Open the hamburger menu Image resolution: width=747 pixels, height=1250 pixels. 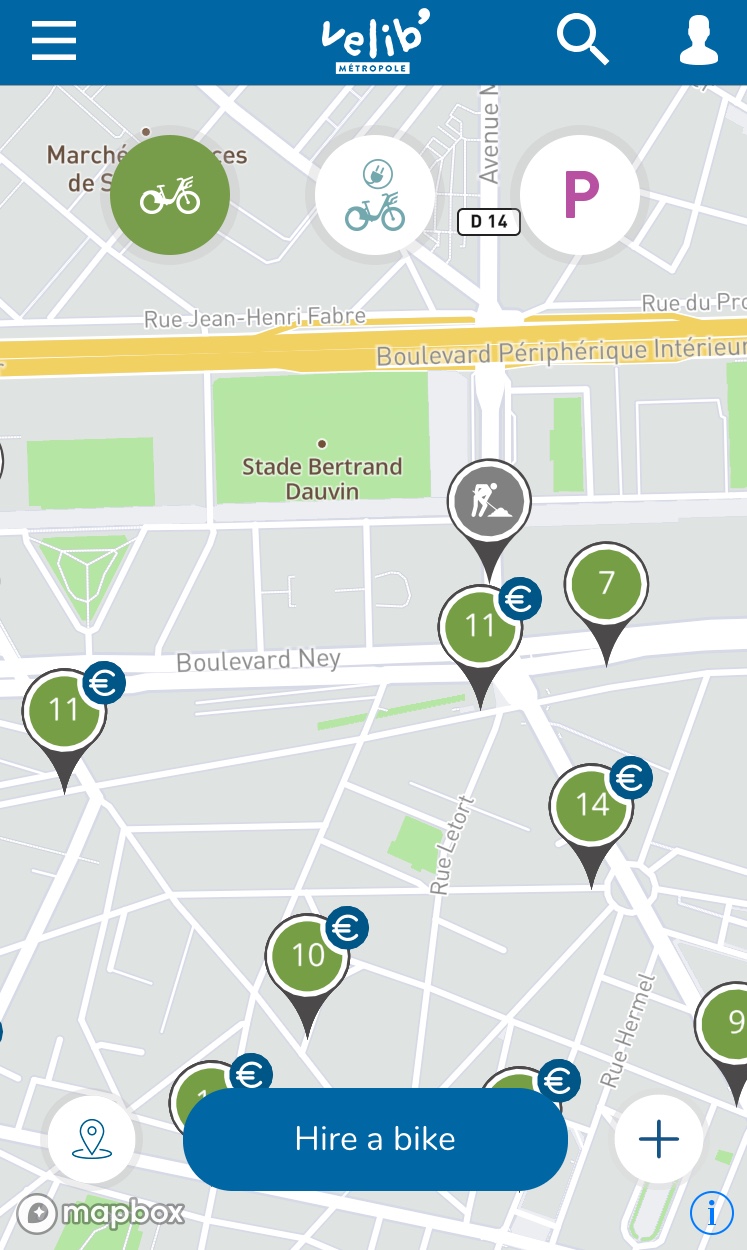point(54,41)
